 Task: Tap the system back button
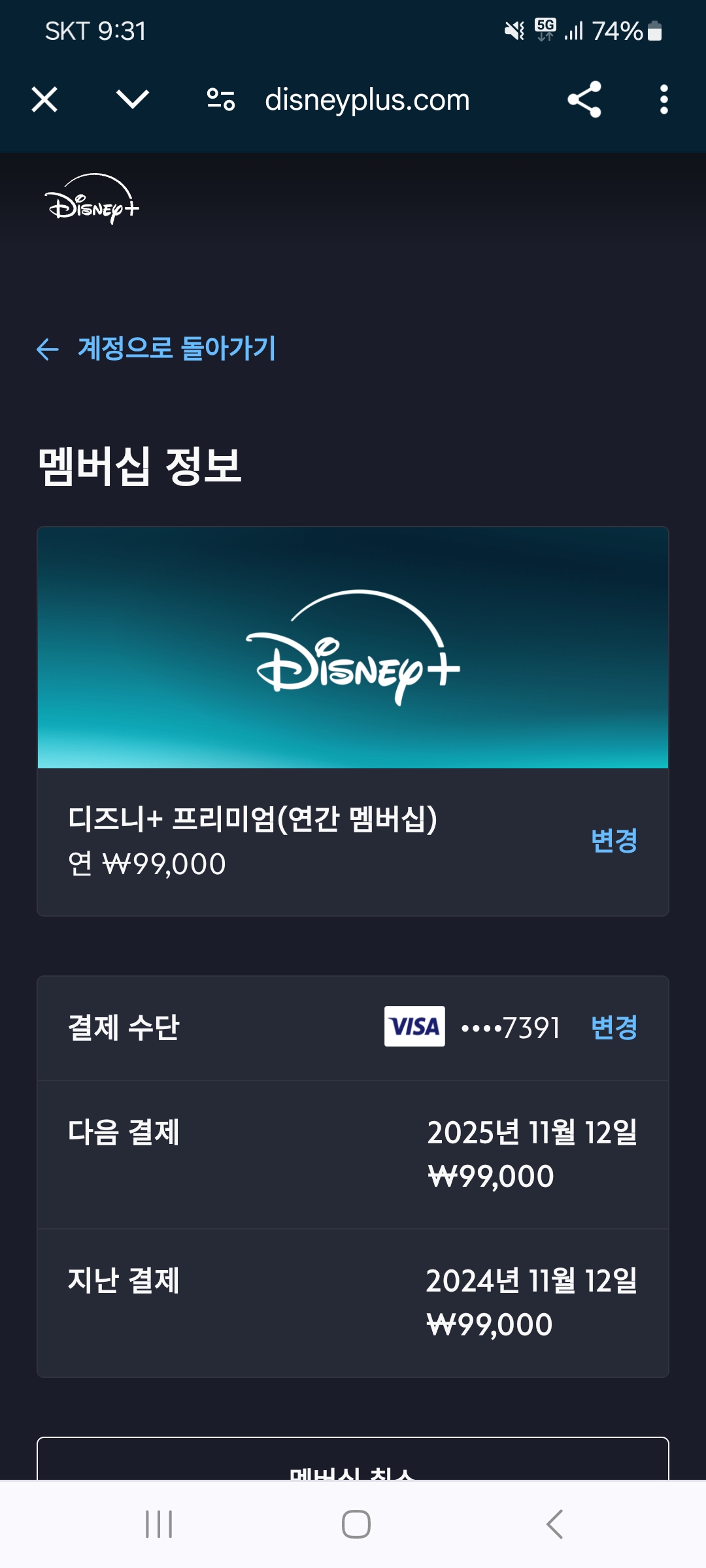point(554,1524)
